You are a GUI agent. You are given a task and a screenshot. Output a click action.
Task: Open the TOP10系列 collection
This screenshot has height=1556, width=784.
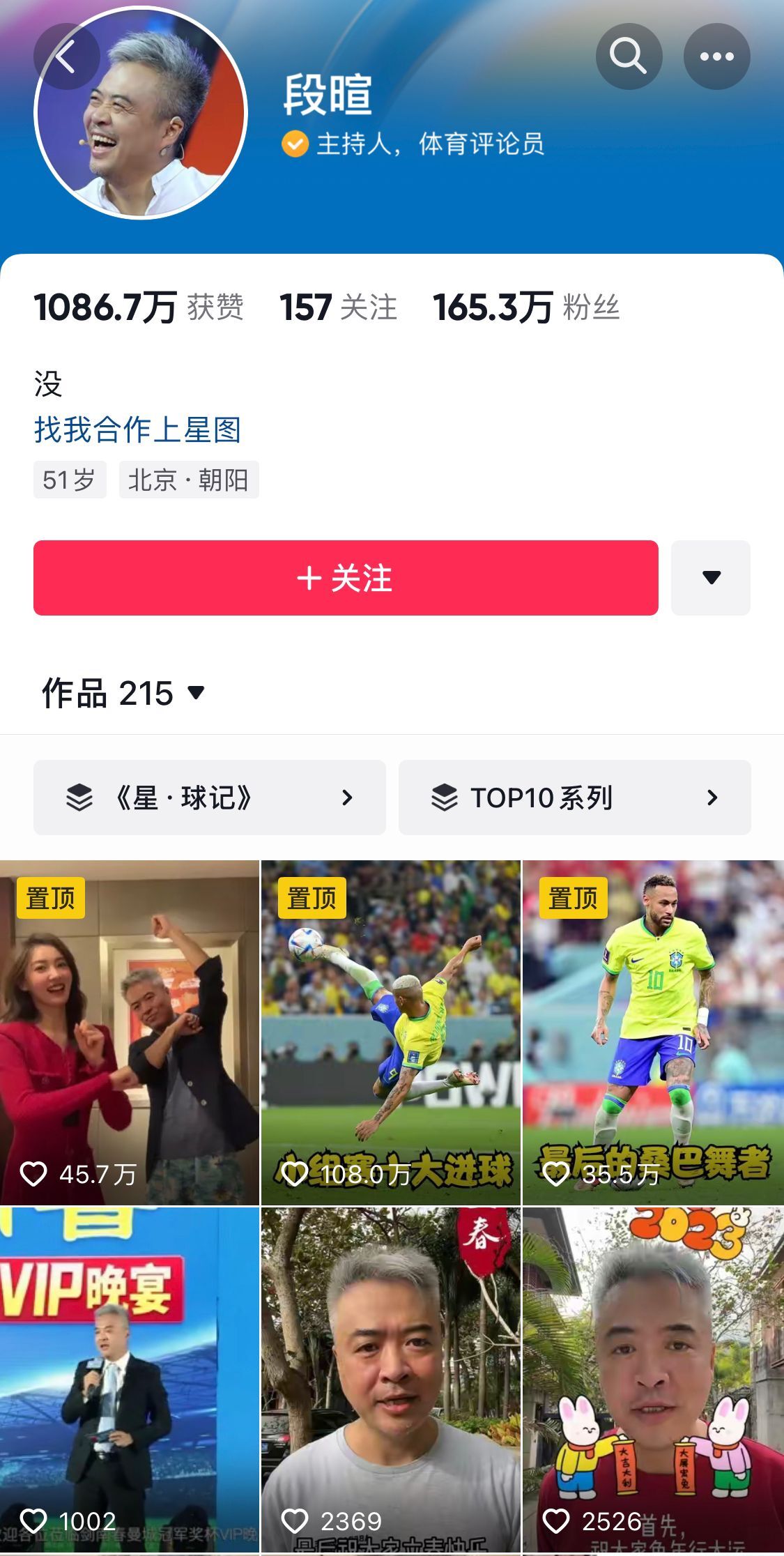pos(574,798)
